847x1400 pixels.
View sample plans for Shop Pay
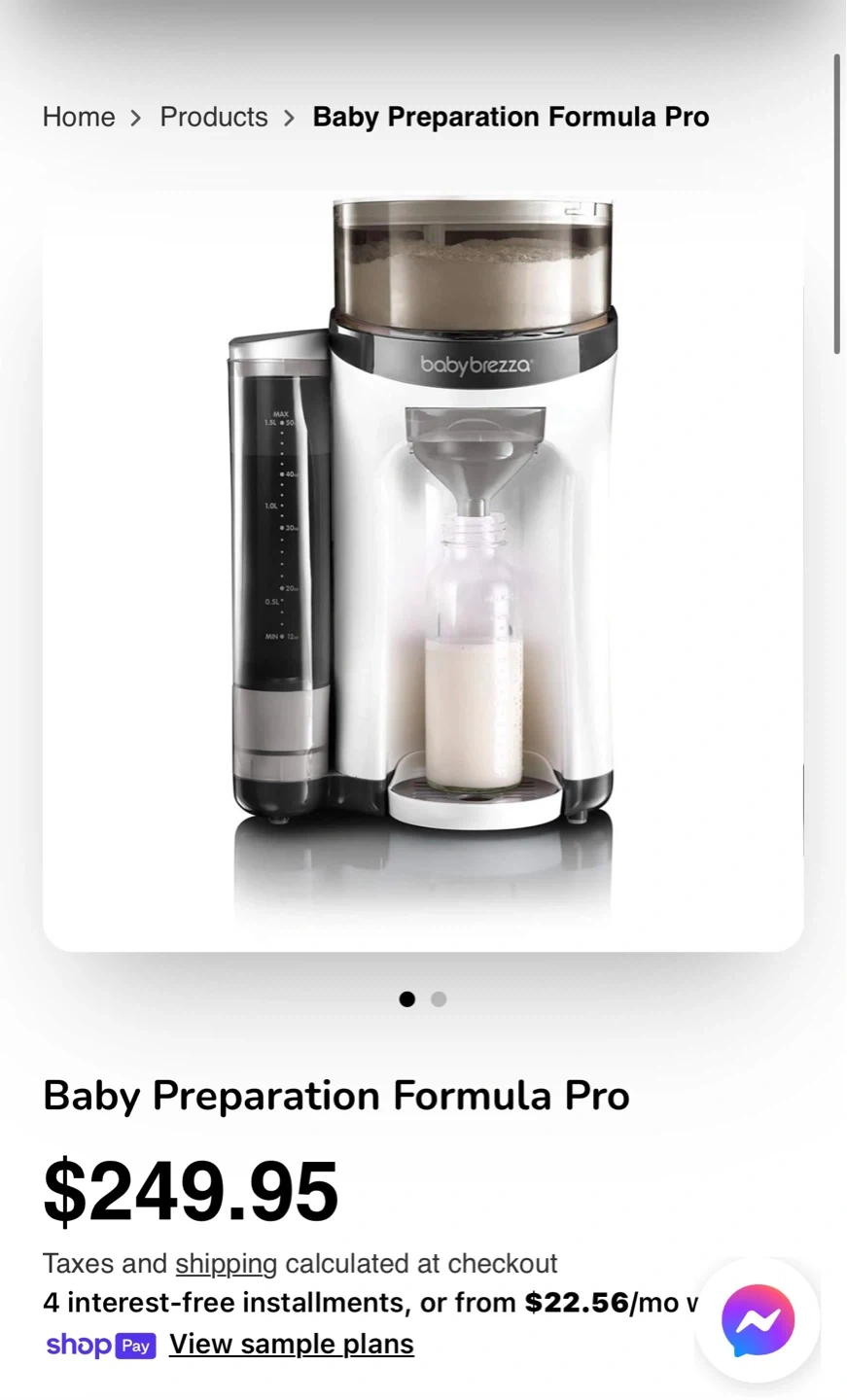[292, 1345]
